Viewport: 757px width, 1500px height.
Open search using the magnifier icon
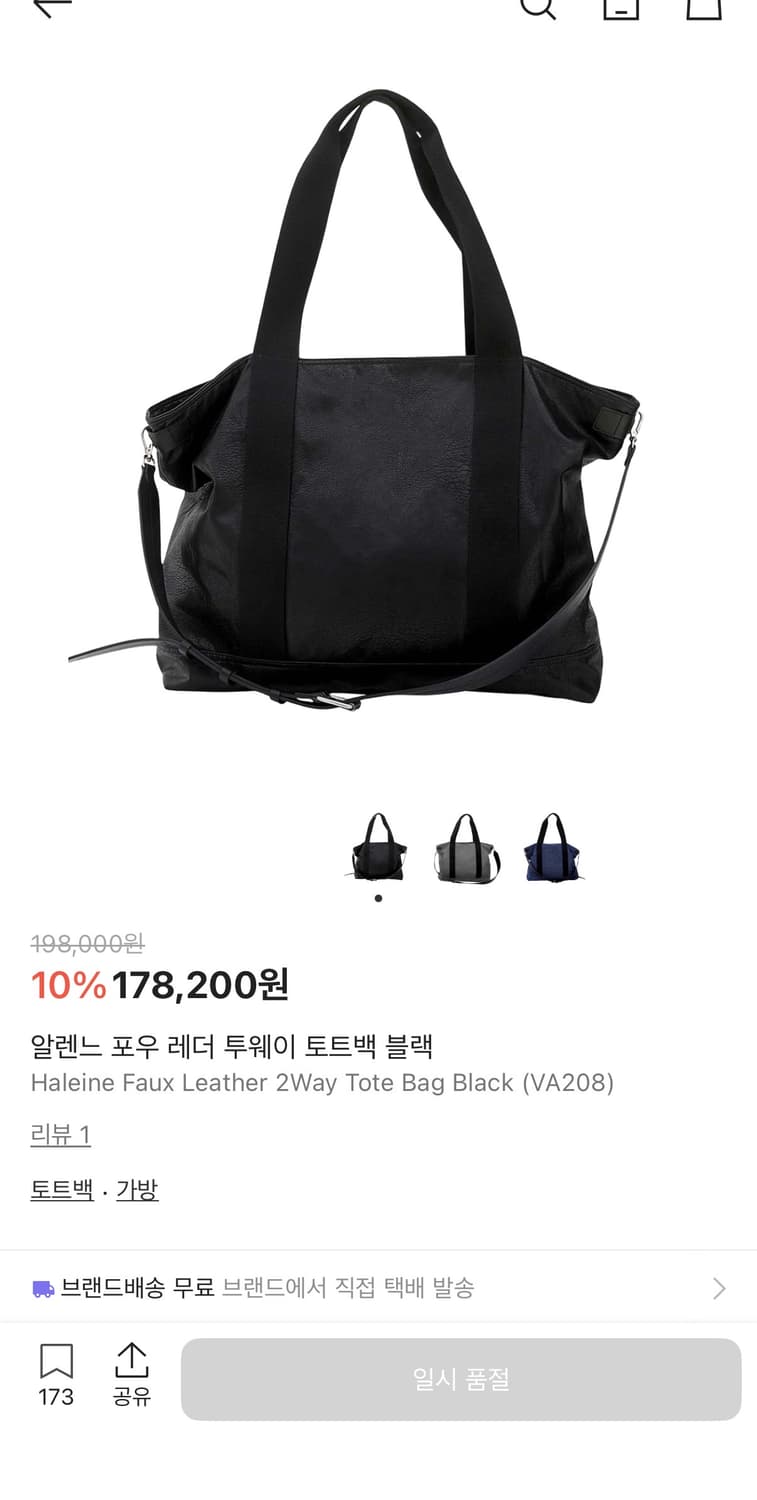(540, 8)
